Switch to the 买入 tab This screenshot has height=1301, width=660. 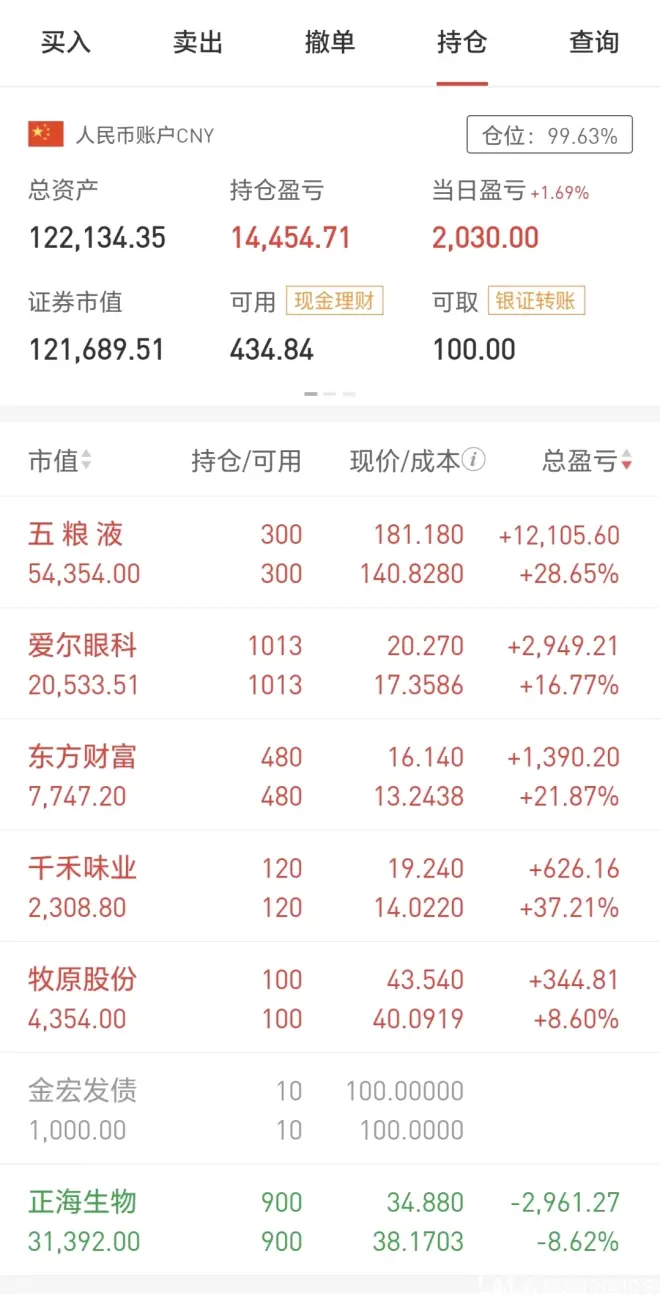(x=66, y=43)
